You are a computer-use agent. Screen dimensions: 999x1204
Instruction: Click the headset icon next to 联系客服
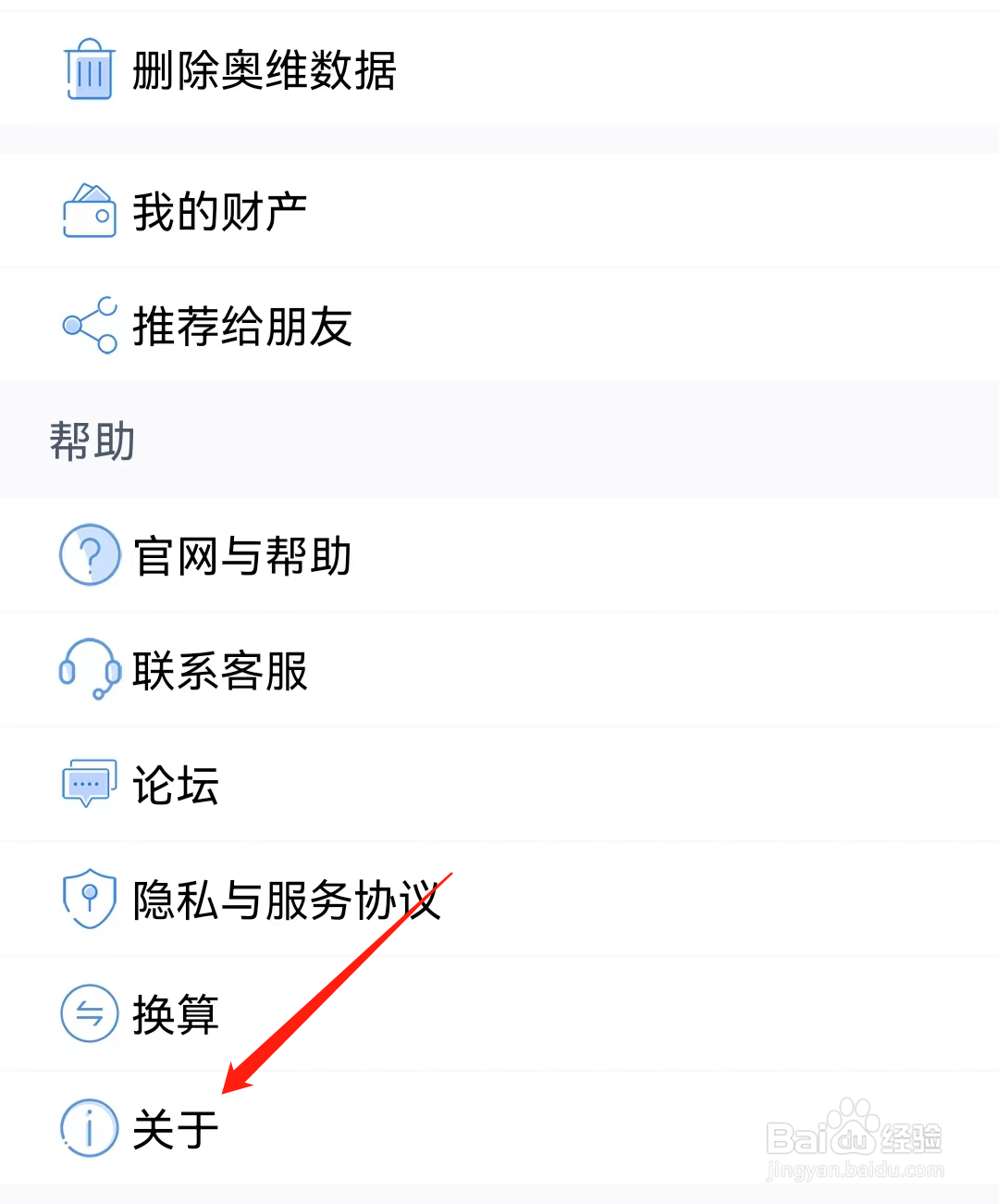coord(89,670)
